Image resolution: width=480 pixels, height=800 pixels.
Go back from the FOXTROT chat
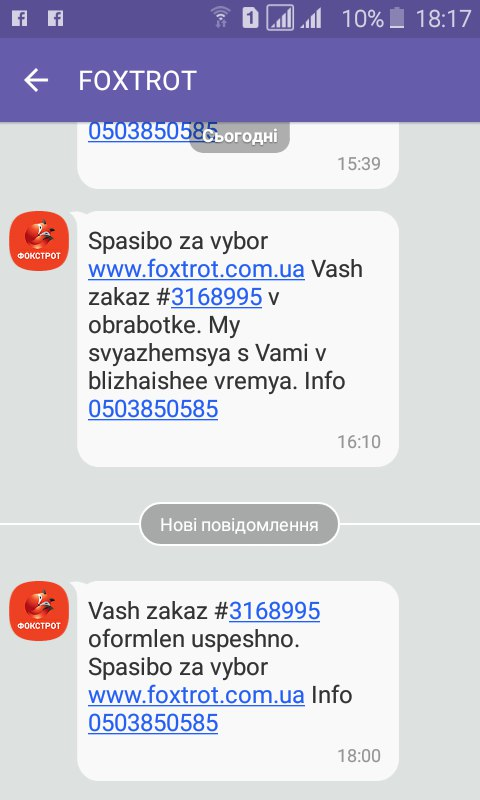coord(36,81)
